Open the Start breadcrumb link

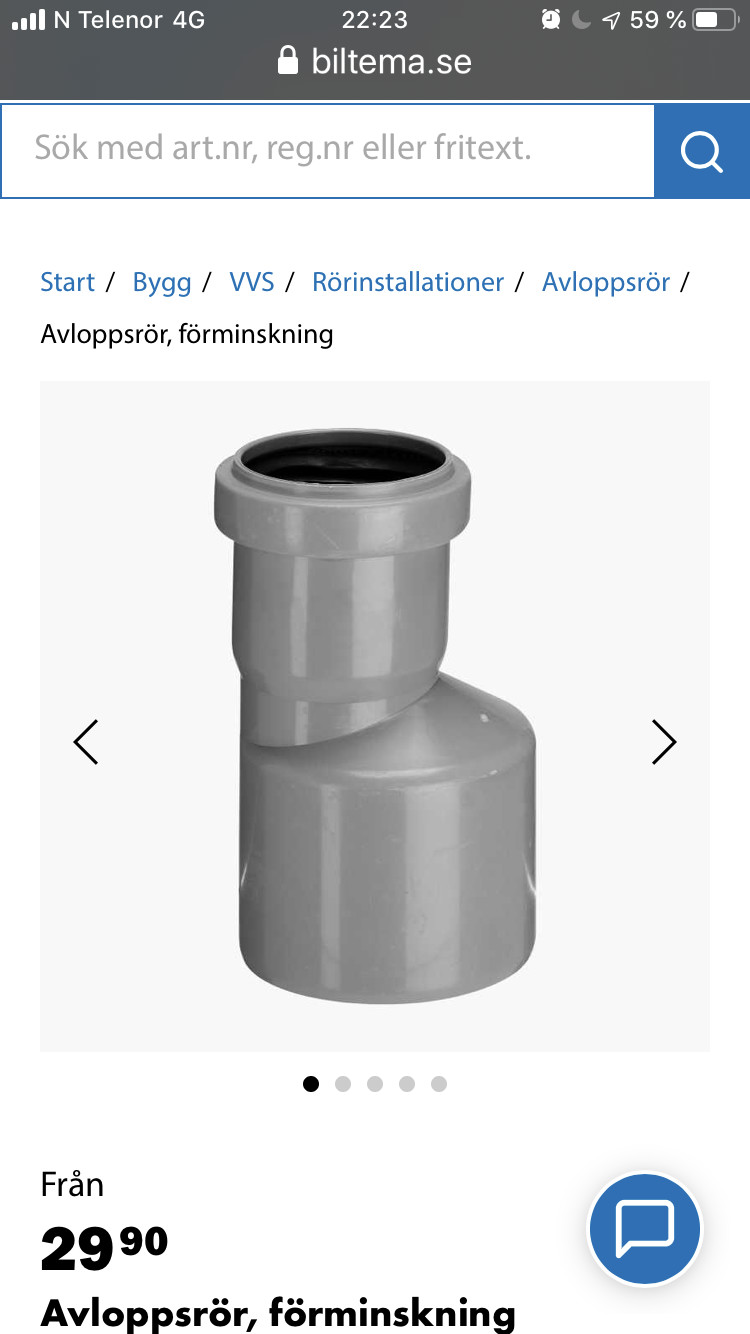[67, 282]
